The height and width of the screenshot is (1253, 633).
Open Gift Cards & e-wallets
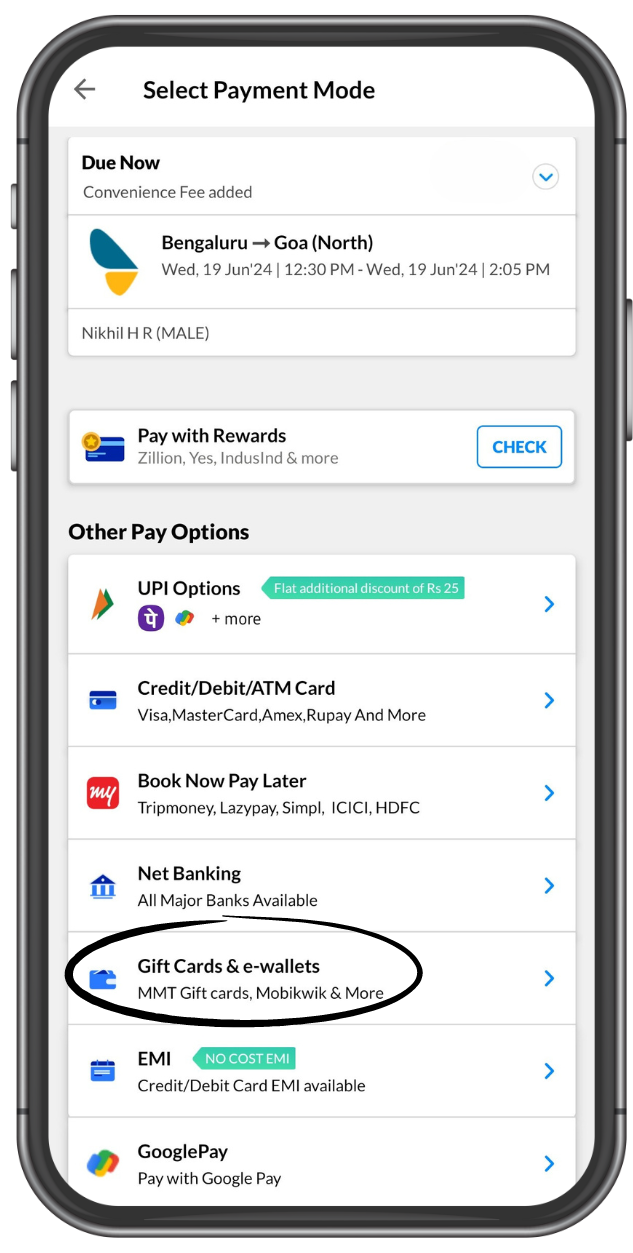click(321, 978)
